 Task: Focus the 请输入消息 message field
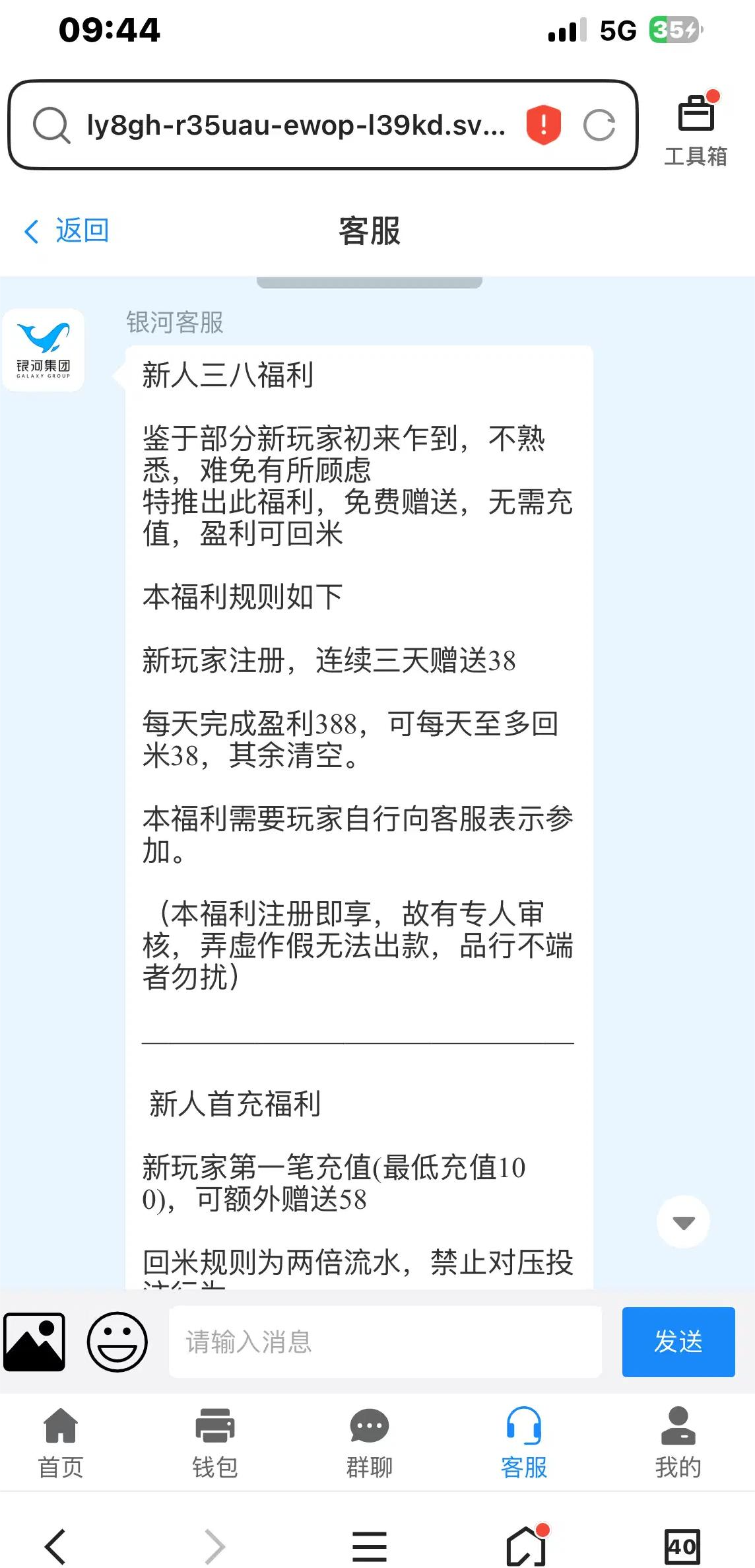coord(385,1342)
